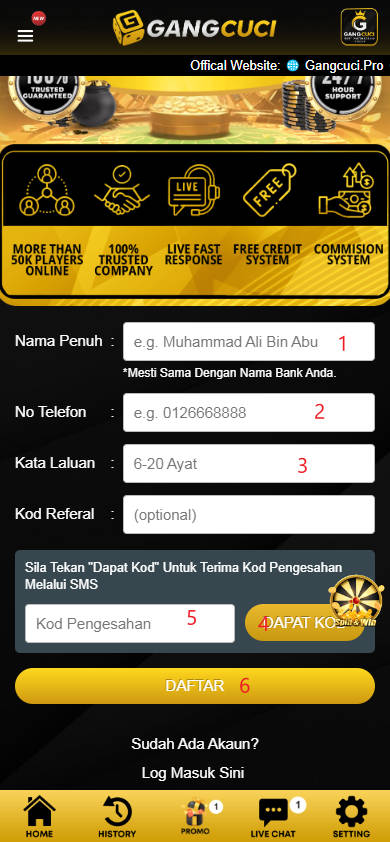Open the Setting tab
390x842 pixels.
351,816
